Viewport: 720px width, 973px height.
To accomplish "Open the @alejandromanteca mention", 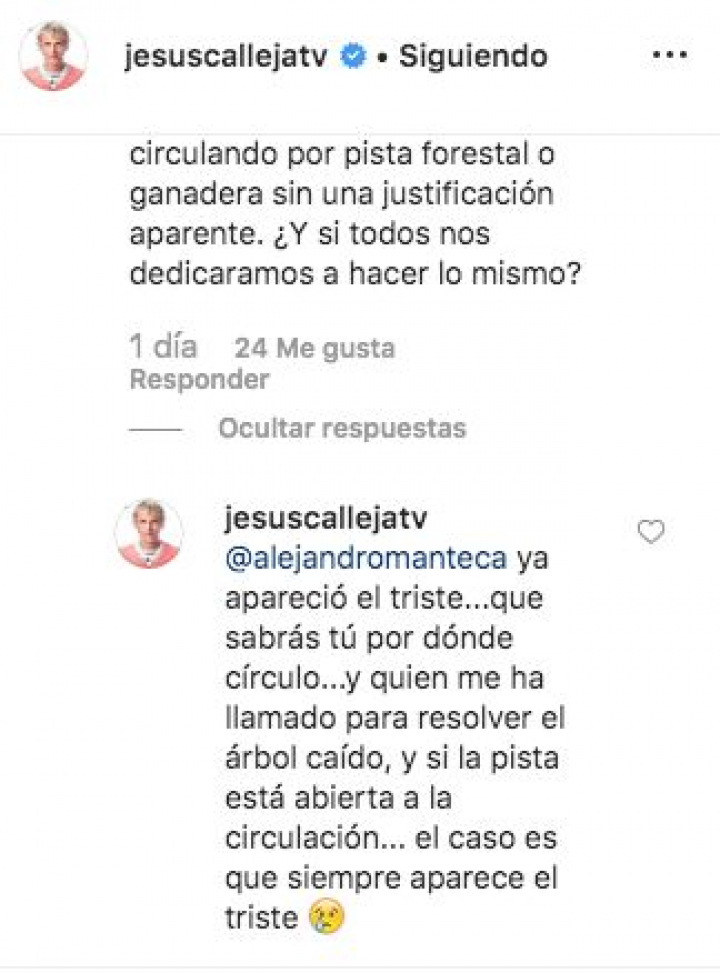I will pyautogui.click(x=367, y=558).
